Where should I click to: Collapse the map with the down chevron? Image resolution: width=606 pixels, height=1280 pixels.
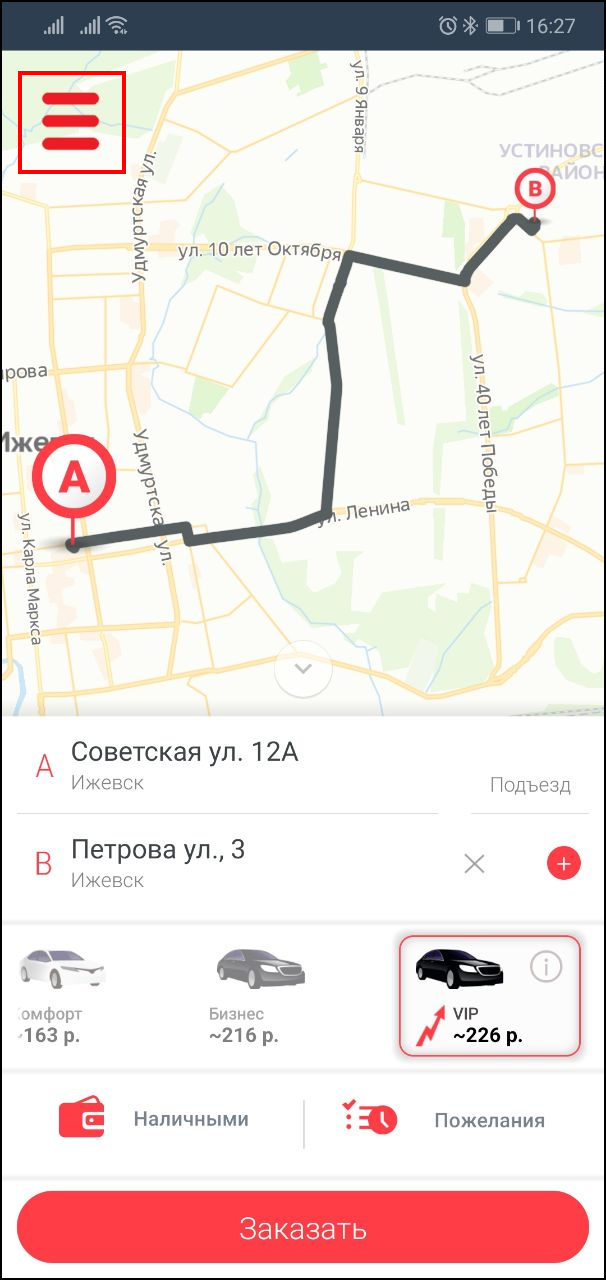click(x=305, y=669)
